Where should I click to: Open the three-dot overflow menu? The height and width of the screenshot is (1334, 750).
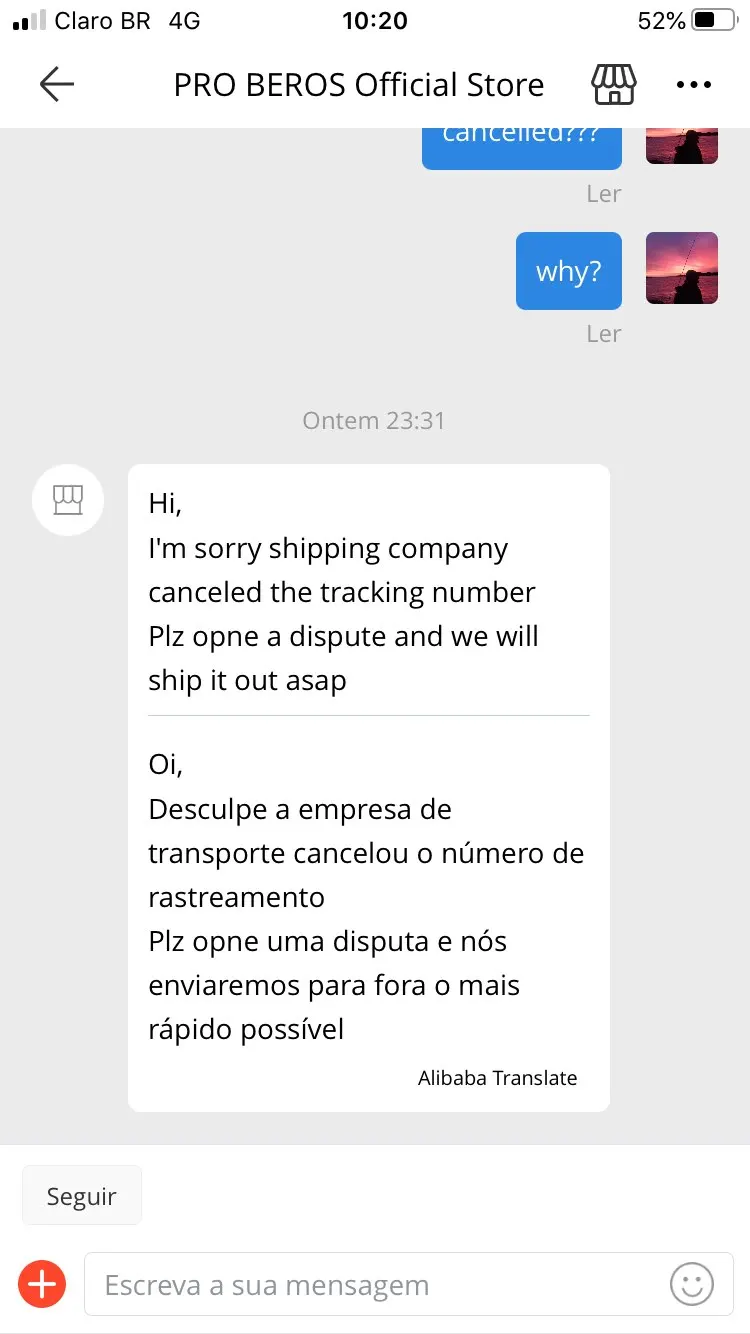click(x=693, y=85)
